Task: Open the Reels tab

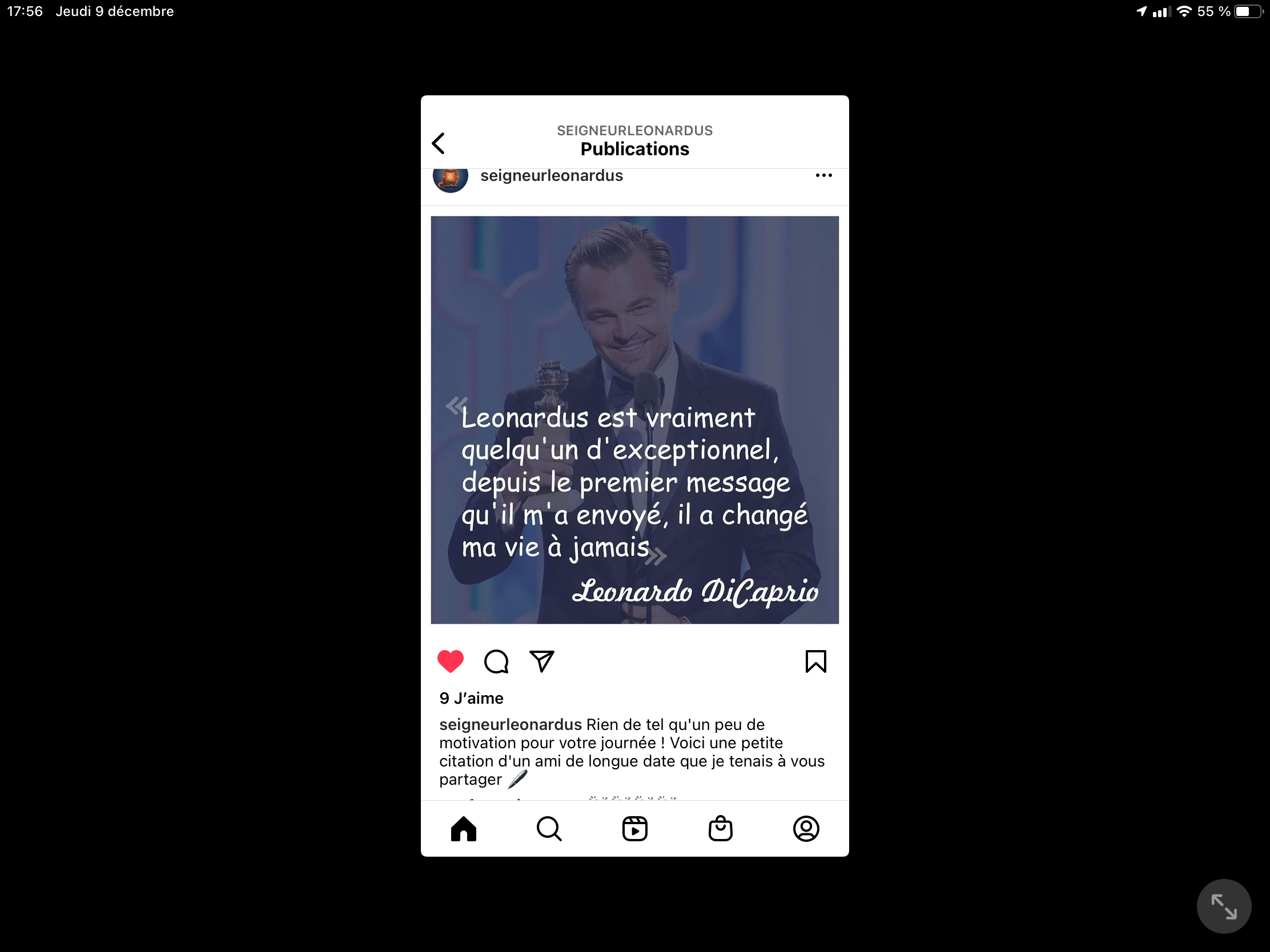Action: (x=635, y=829)
